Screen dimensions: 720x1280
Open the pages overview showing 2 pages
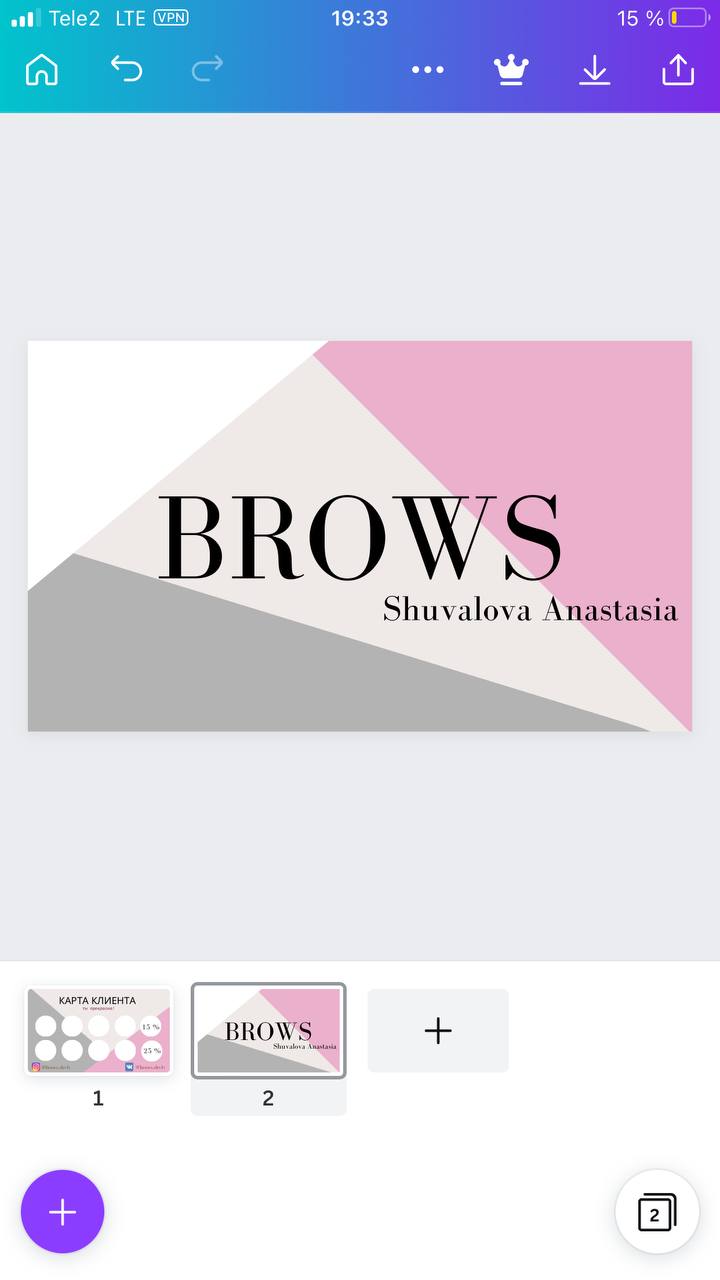point(656,1212)
